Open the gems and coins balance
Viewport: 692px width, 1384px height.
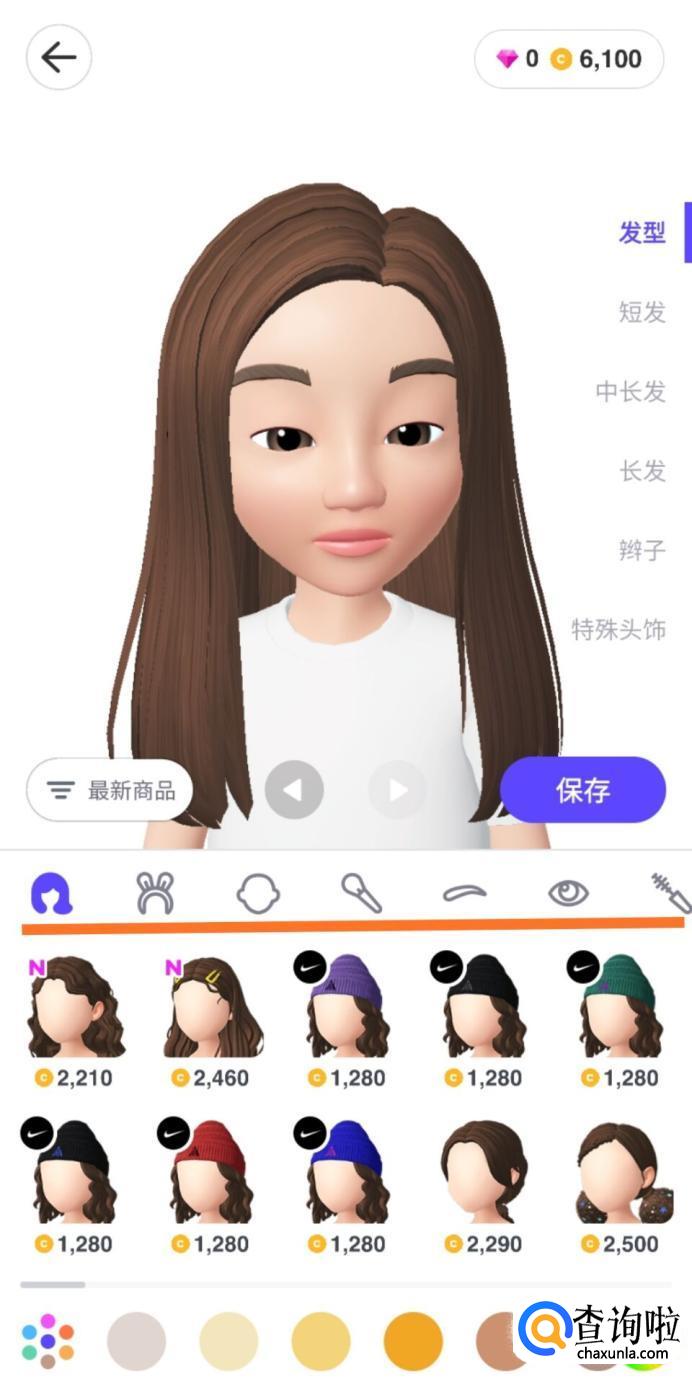point(569,59)
